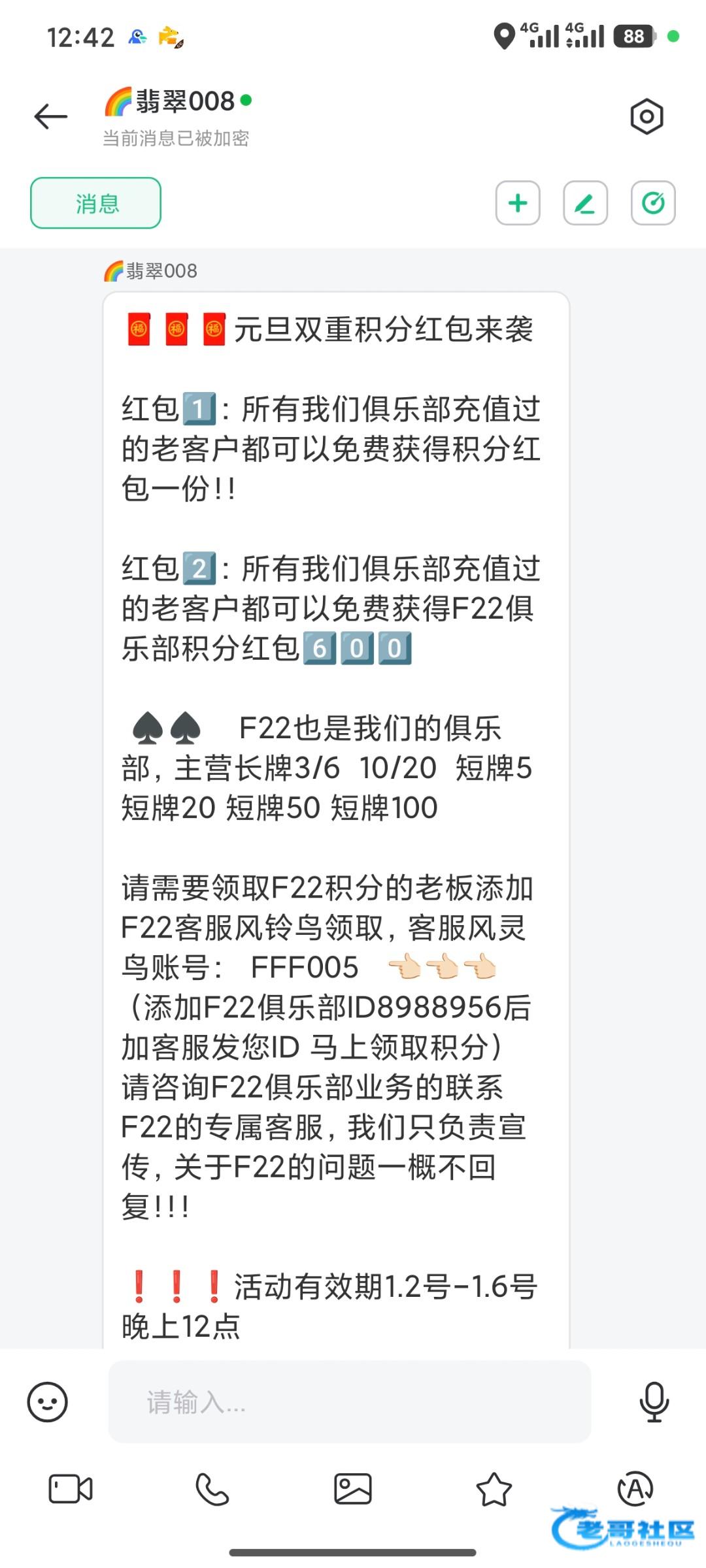
Task: Tap the green target check button
Action: (652, 203)
